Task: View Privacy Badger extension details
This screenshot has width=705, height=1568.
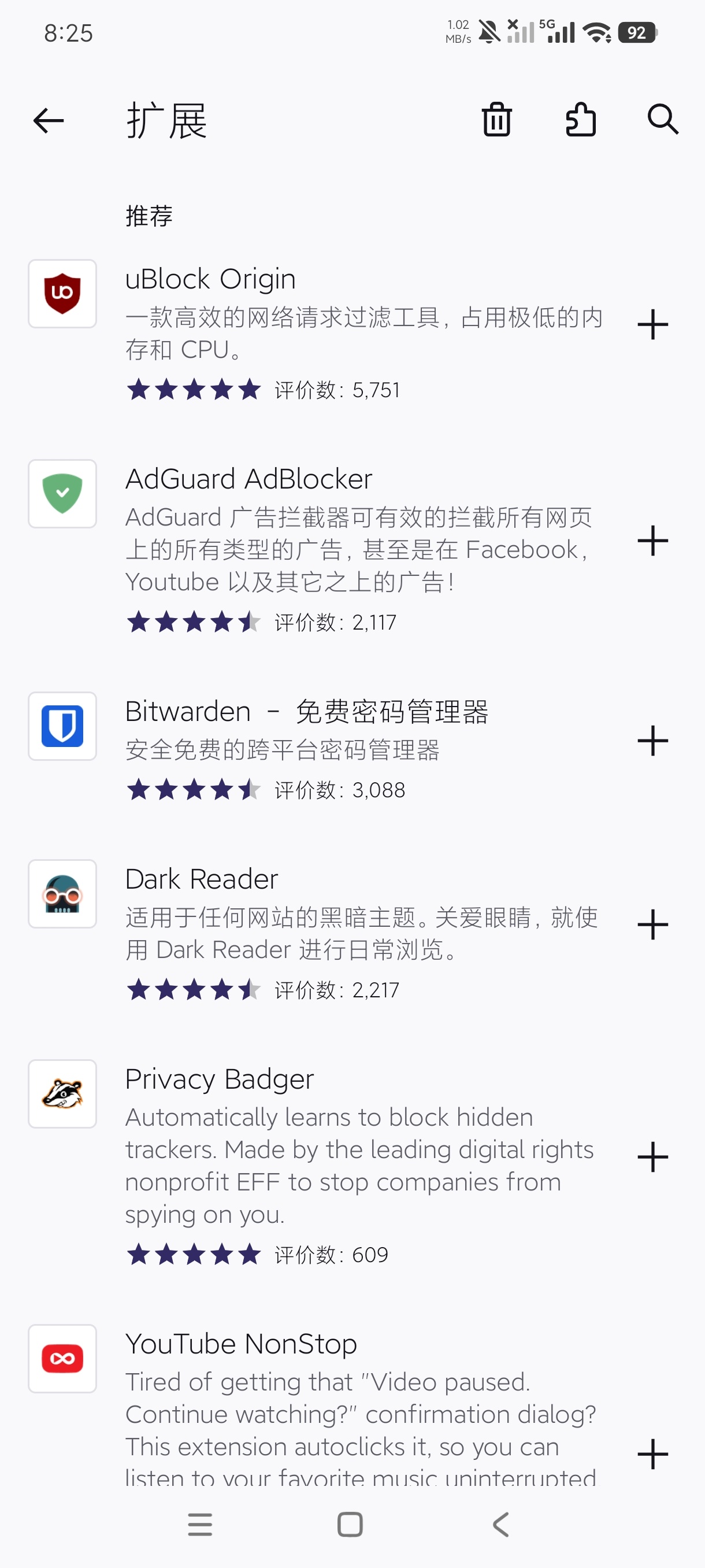Action: pos(316,1164)
